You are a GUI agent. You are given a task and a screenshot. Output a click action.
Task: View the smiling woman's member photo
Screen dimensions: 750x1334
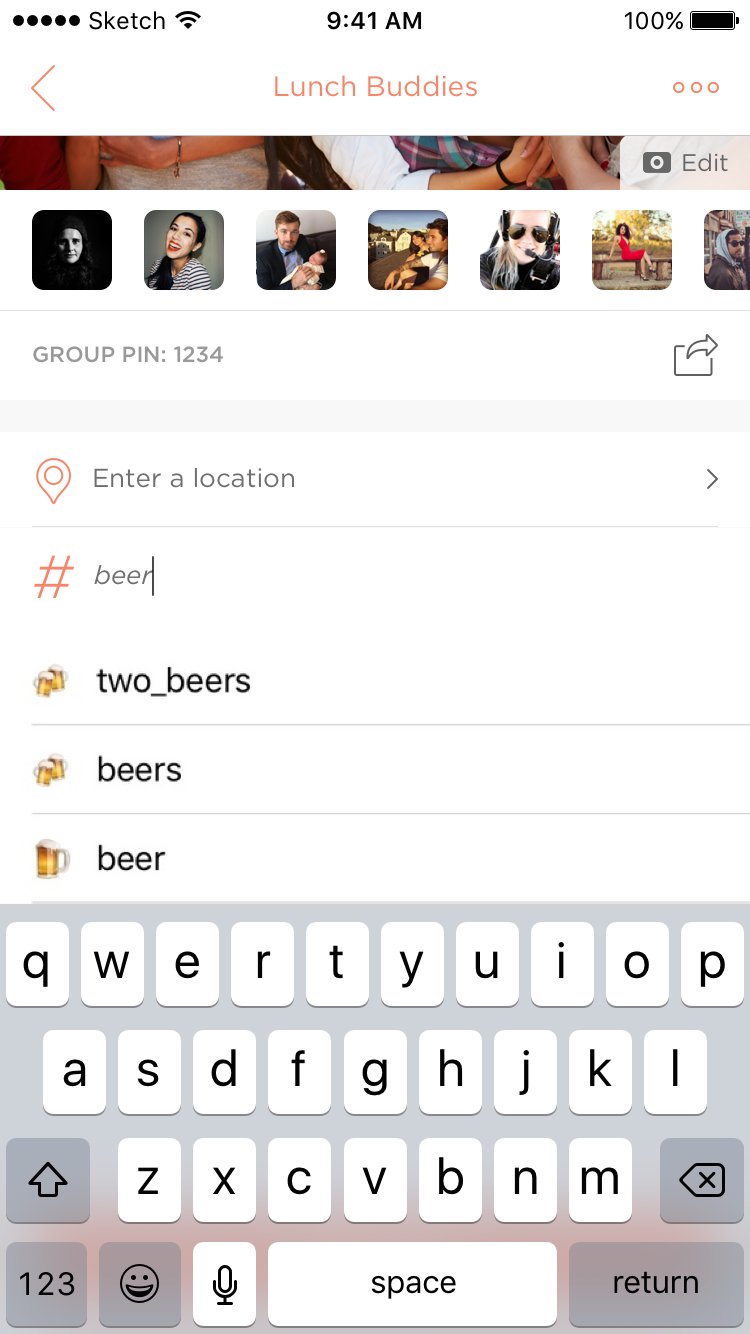click(184, 250)
